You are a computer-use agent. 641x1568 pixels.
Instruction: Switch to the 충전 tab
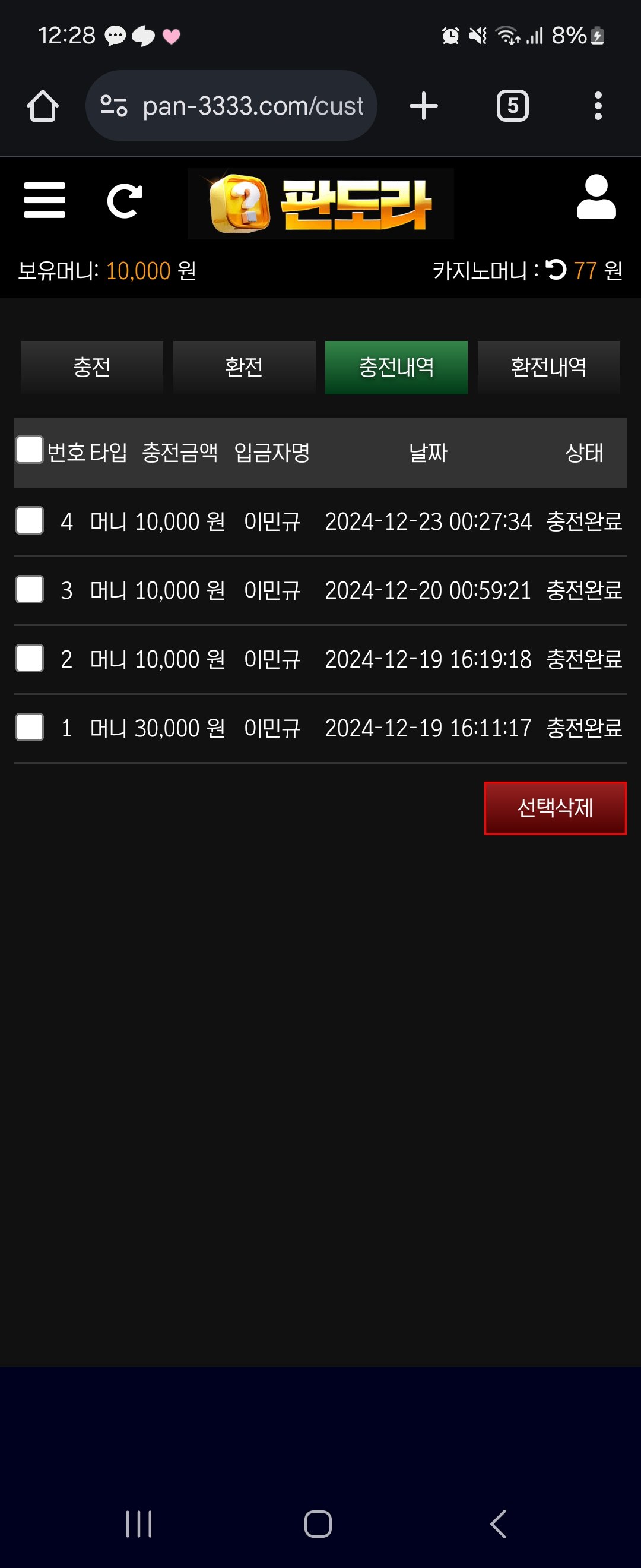click(x=92, y=367)
